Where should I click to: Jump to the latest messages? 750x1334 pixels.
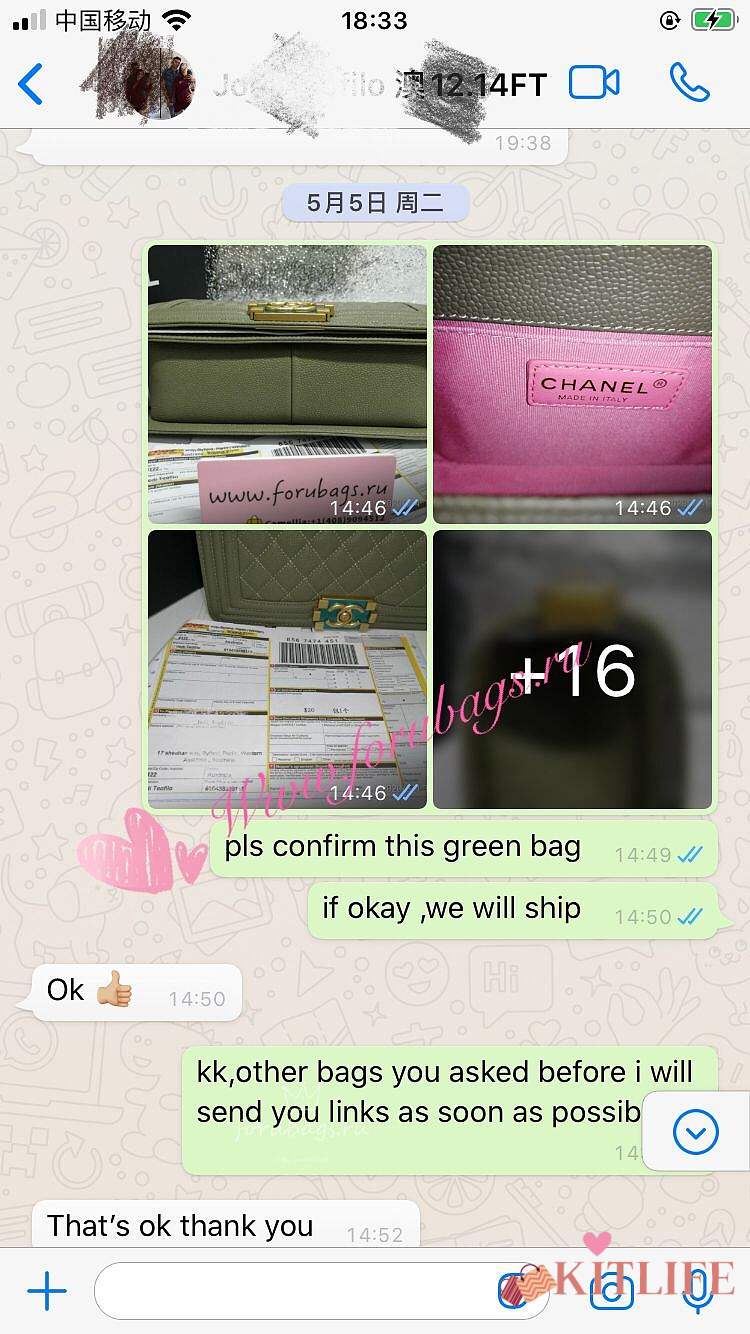(x=696, y=1132)
